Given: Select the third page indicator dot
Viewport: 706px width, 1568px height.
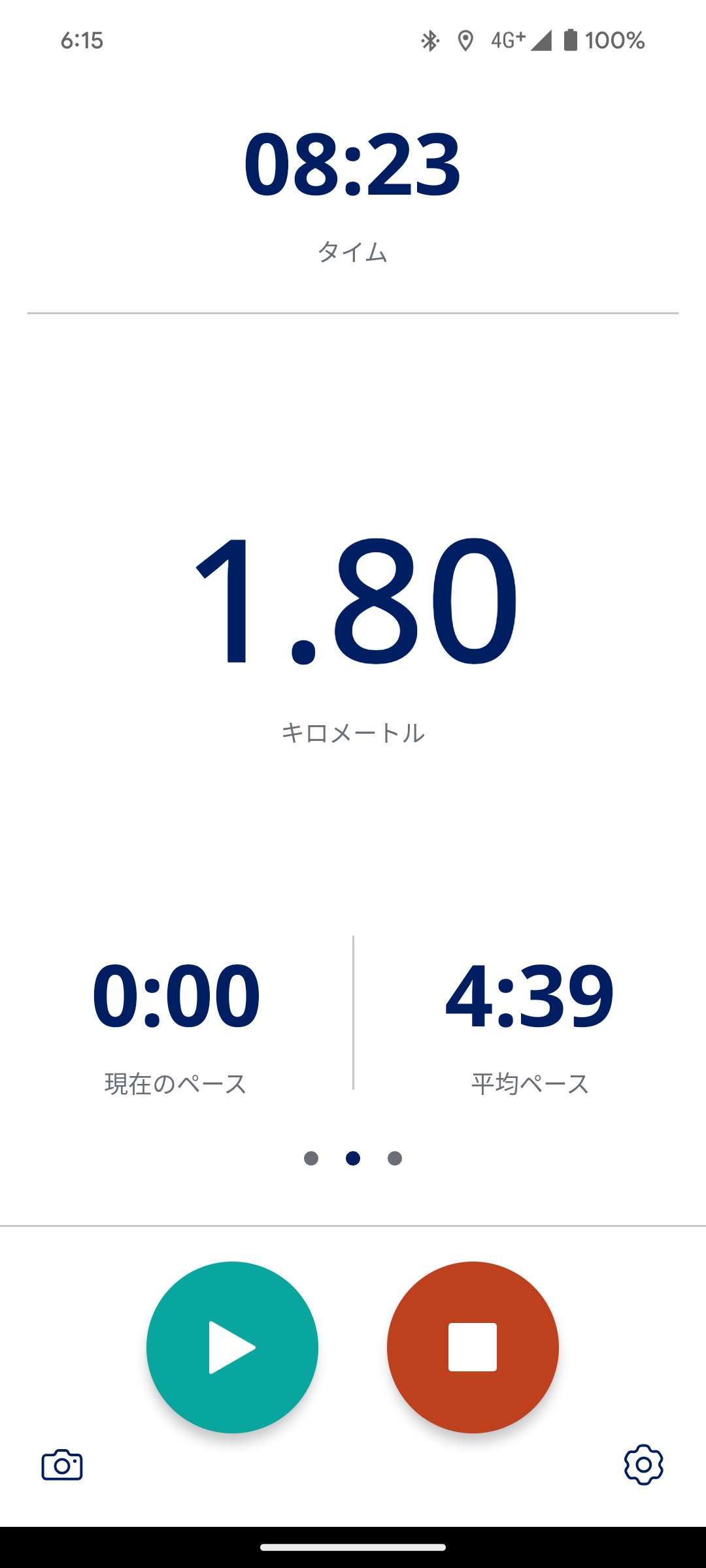Looking at the screenshot, I should tap(395, 1158).
